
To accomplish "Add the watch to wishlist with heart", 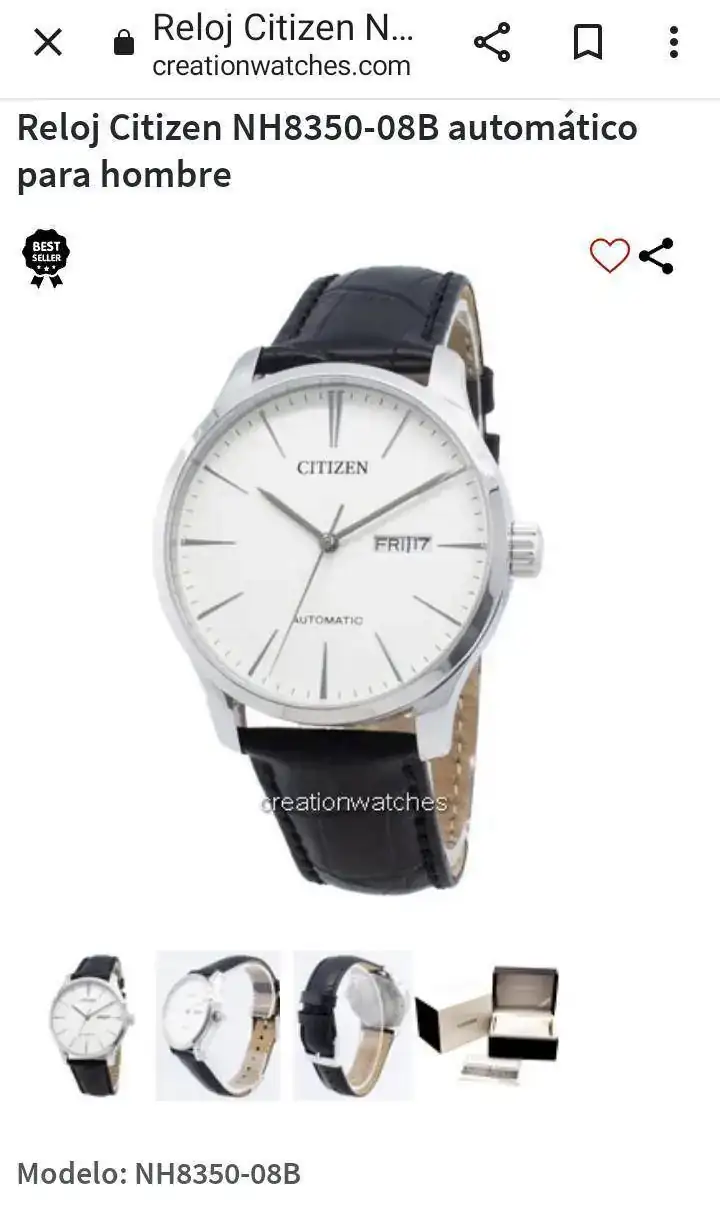I will coord(609,256).
